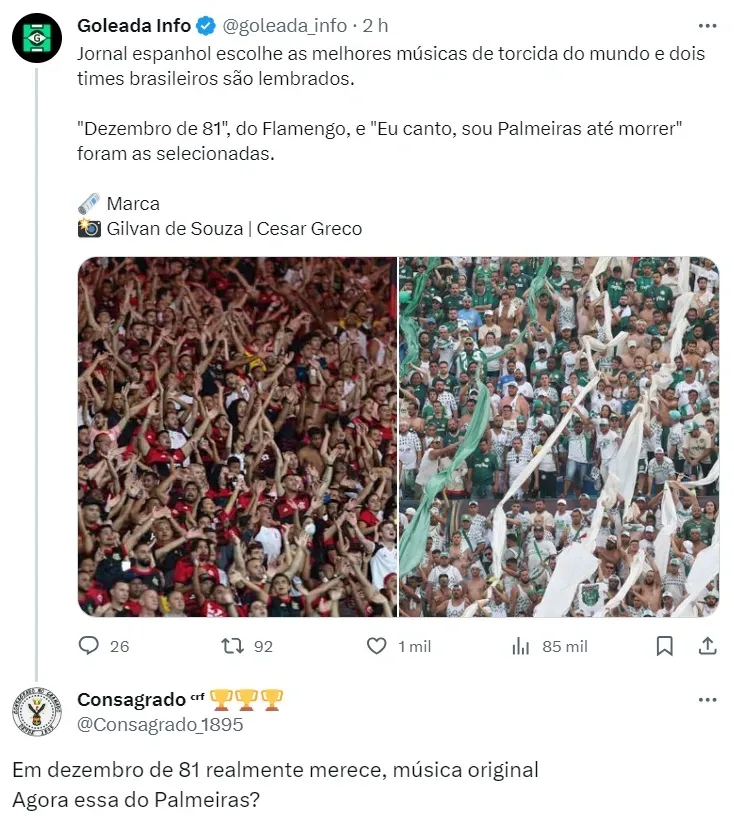Repost the Goleada Info tweet

(232, 646)
